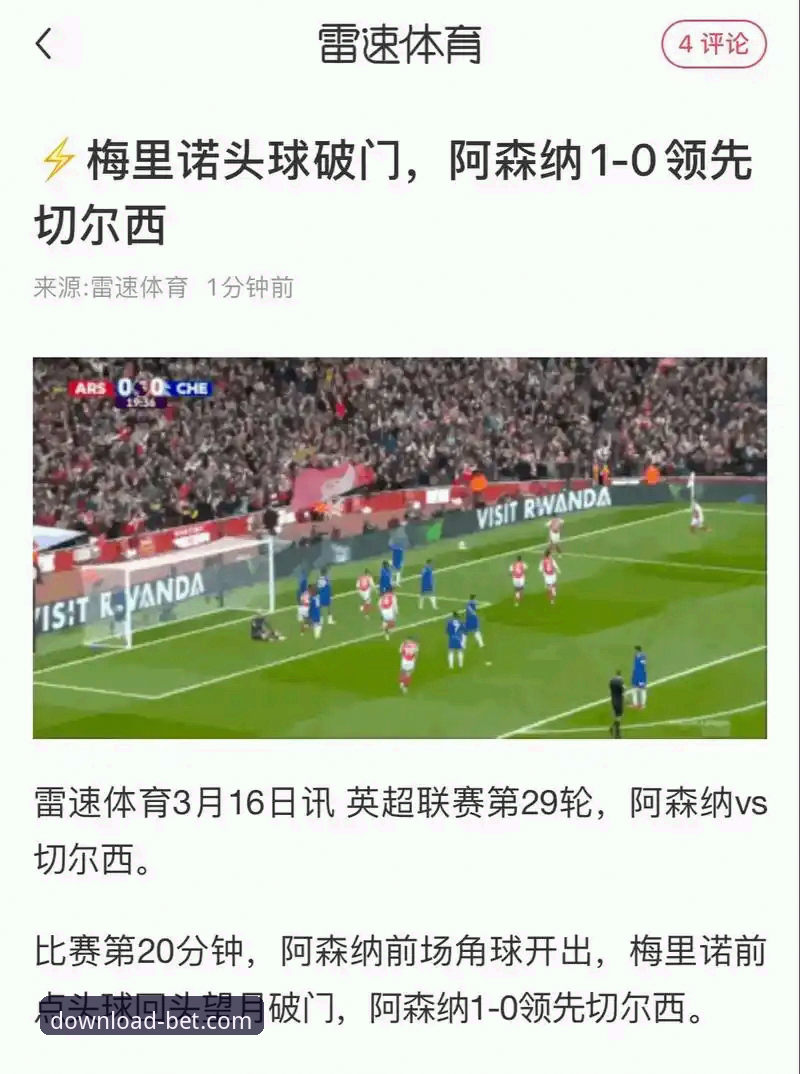Tap the 雷速体育 page header title
Image resolution: width=800 pixels, height=1074 pixels.
pyautogui.click(x=398, y=45)
